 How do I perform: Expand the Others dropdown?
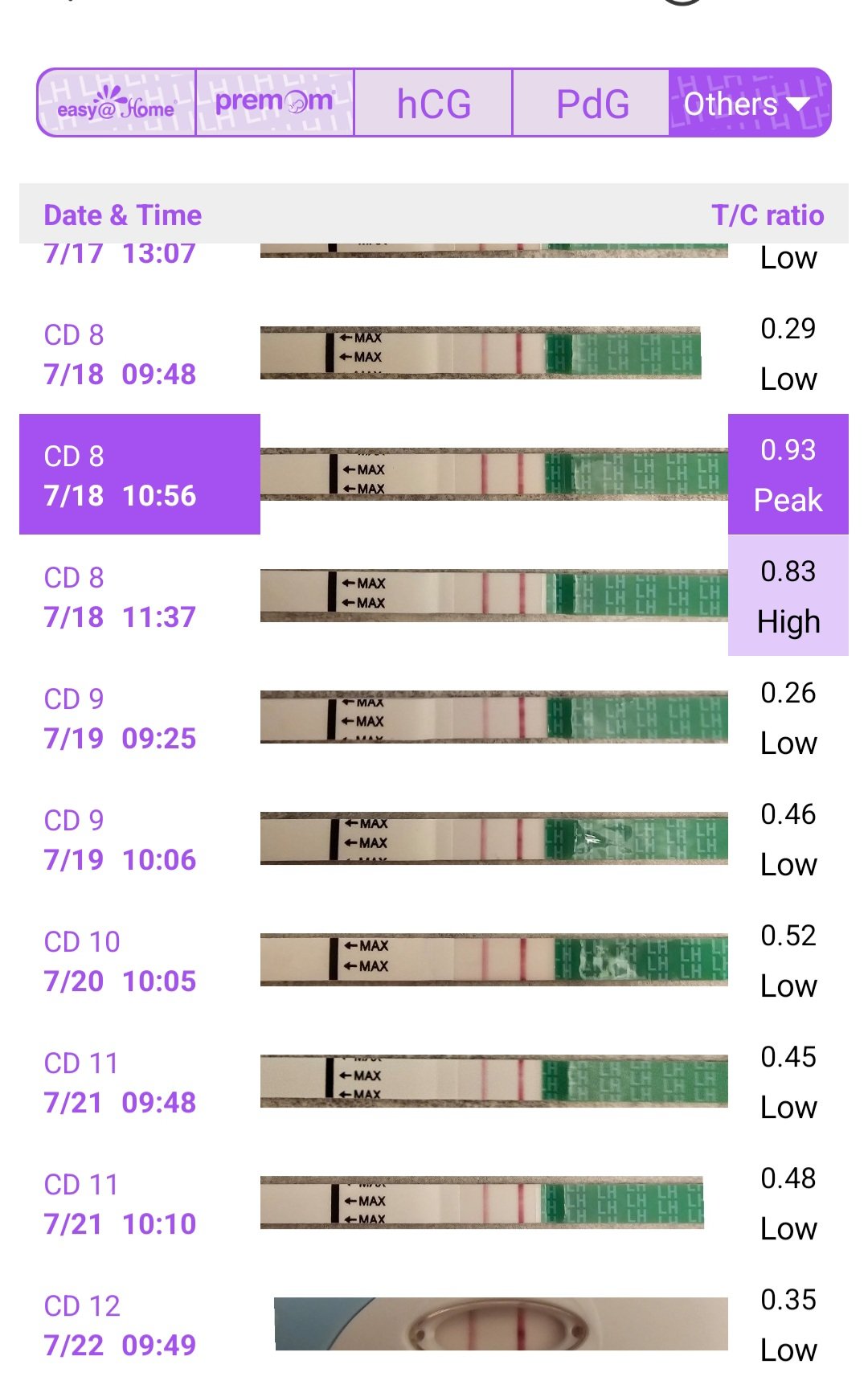click(749, 103)
